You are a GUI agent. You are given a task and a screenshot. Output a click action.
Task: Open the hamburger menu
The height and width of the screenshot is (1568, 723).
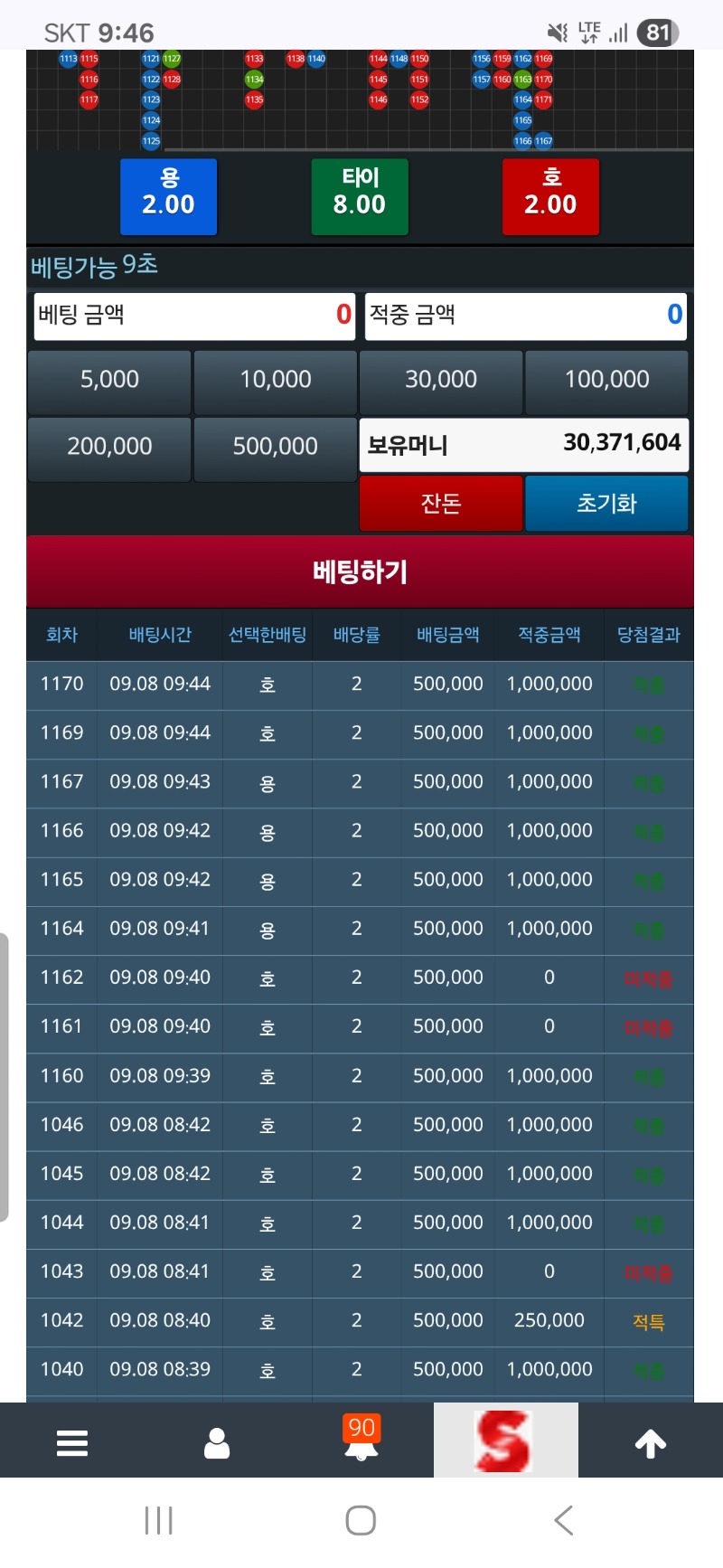[x=72, y=1442]
